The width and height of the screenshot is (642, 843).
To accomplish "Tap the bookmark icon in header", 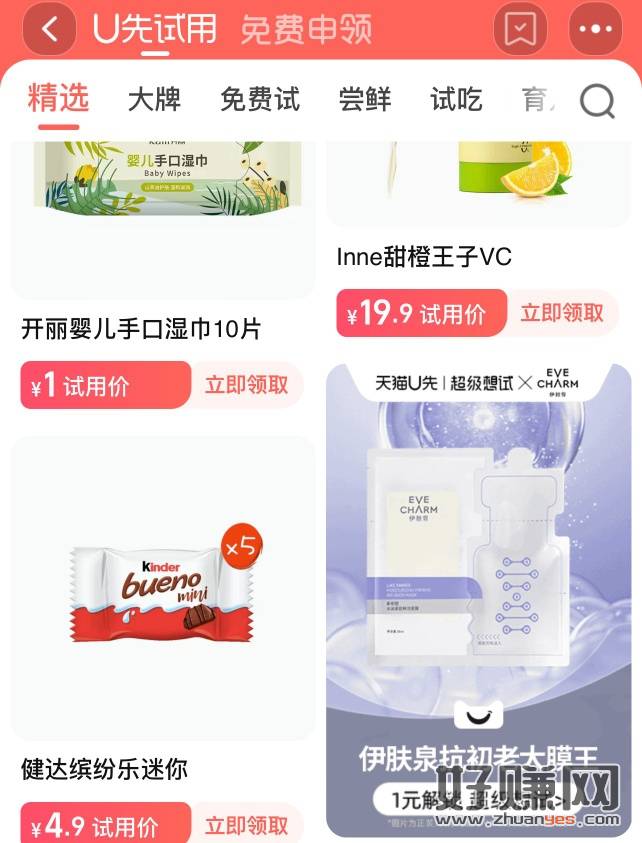I will point(521,29).
